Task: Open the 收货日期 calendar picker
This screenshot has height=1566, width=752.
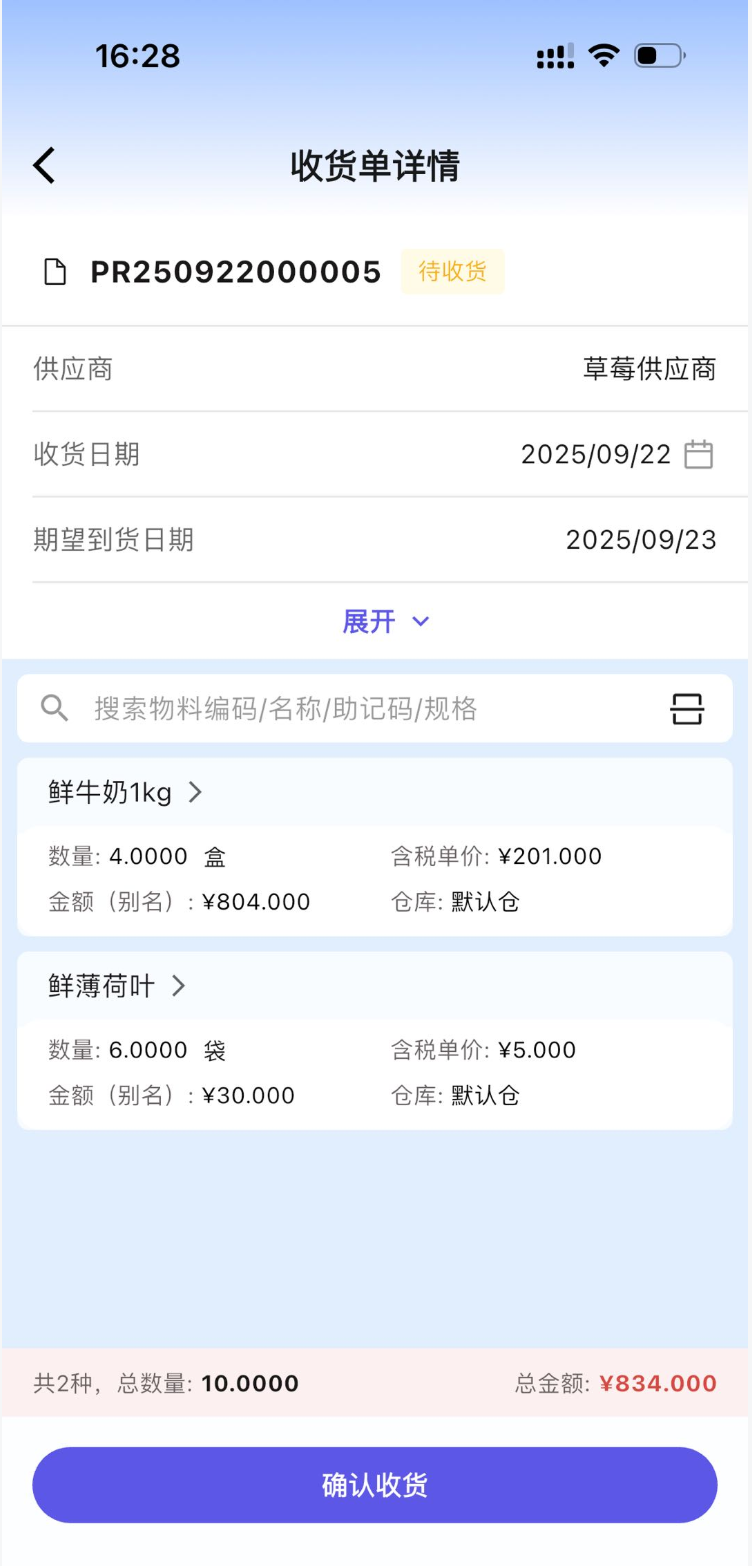Action: coord(698,455)
